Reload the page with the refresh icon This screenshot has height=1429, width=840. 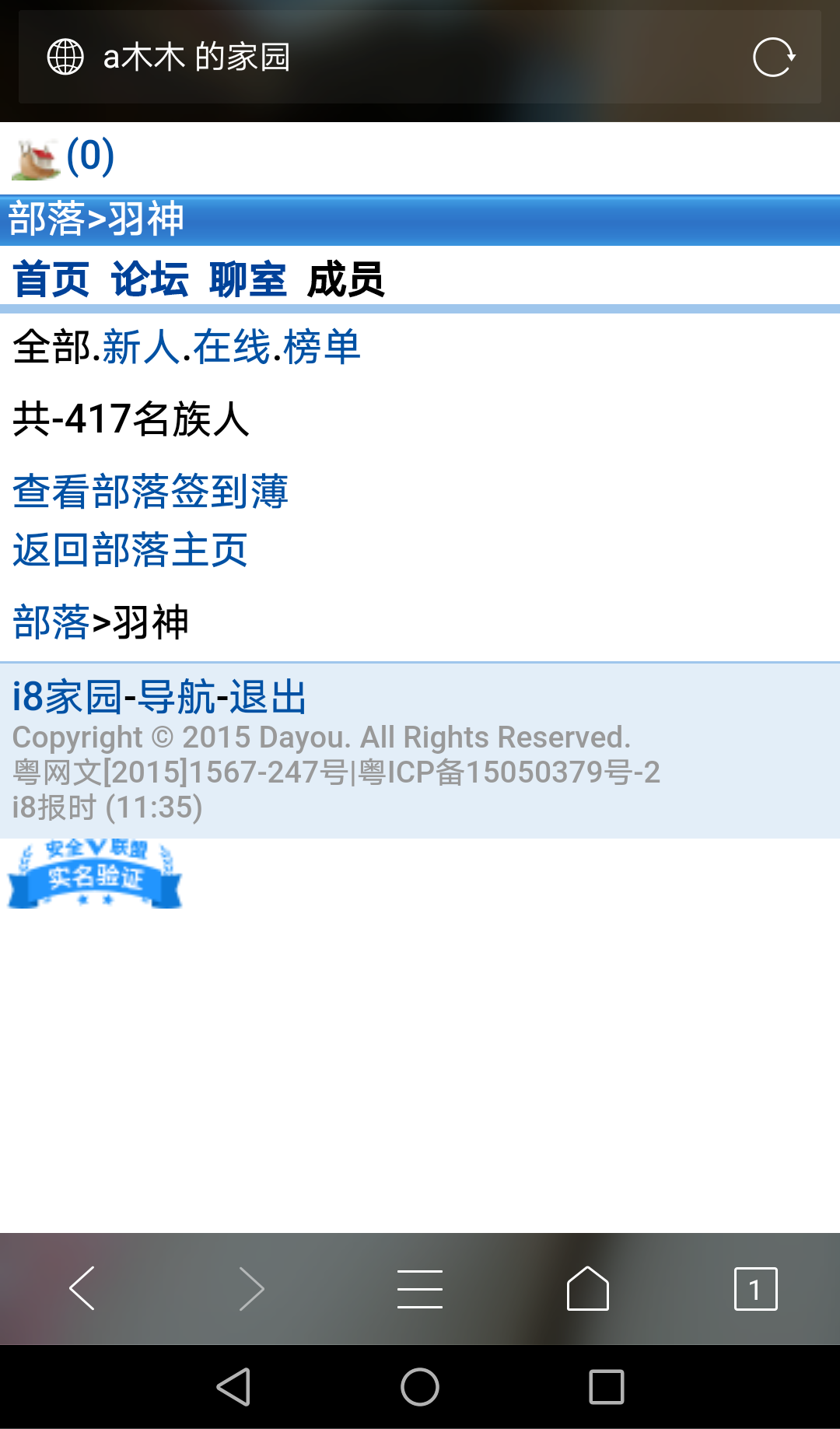pos(774,57)
